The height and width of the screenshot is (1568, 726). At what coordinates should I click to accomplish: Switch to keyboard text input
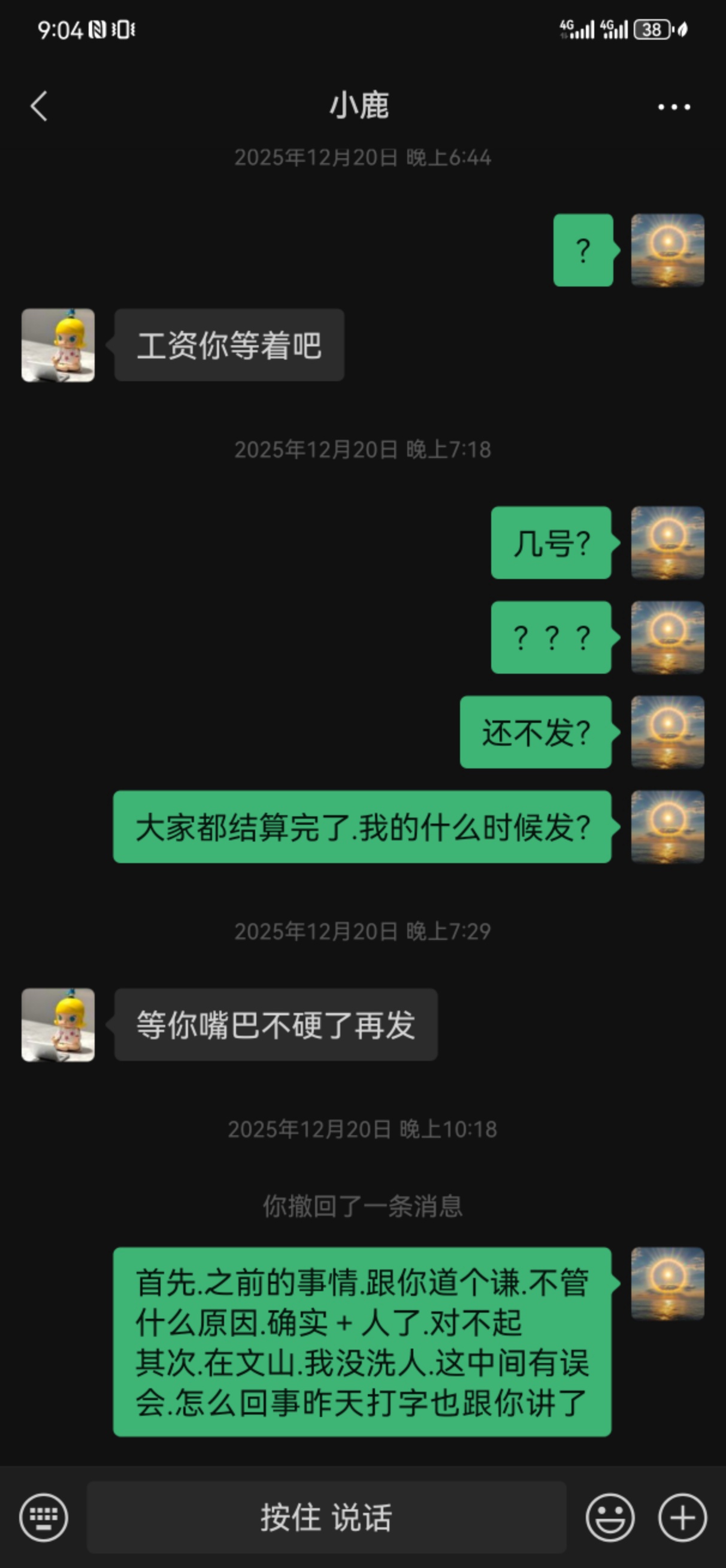[44, 1517]
